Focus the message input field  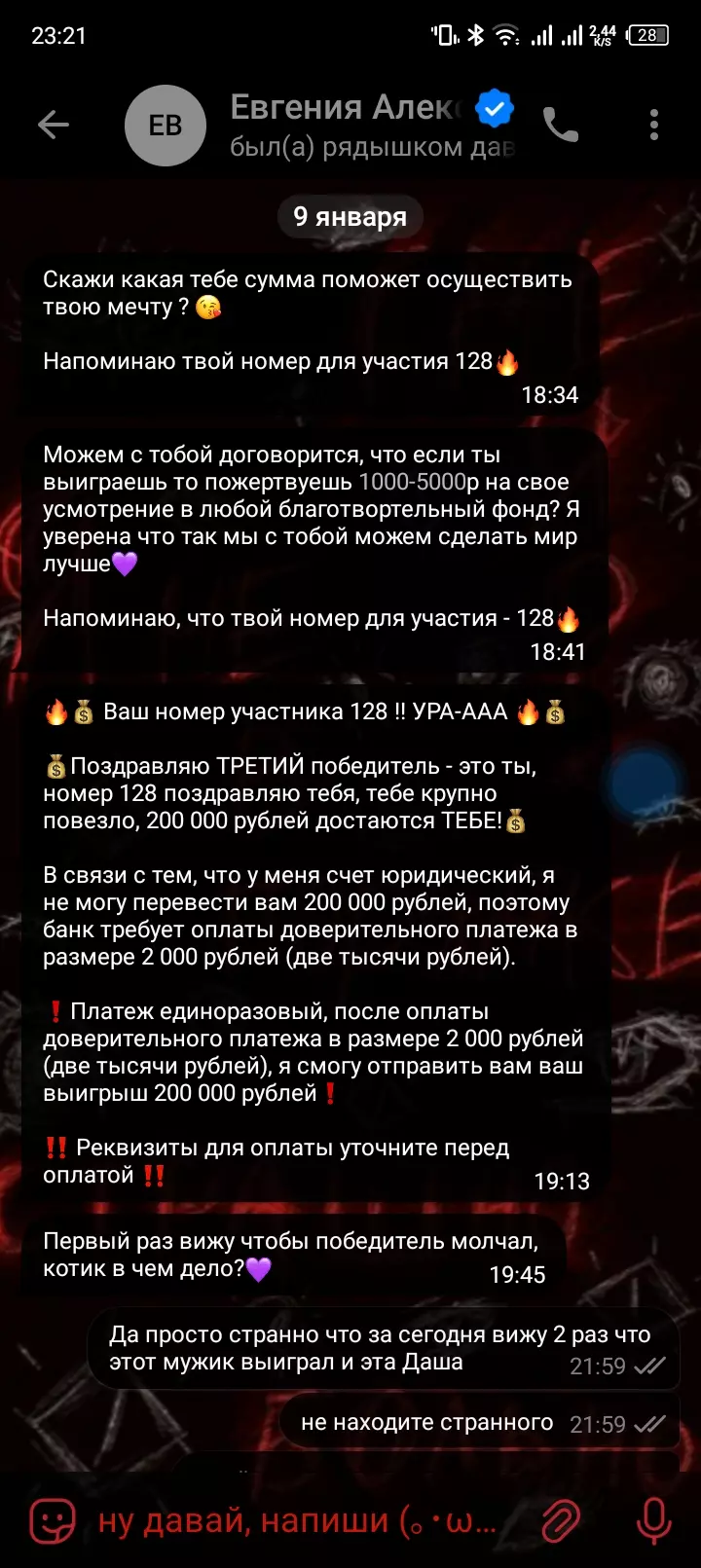298,1519
